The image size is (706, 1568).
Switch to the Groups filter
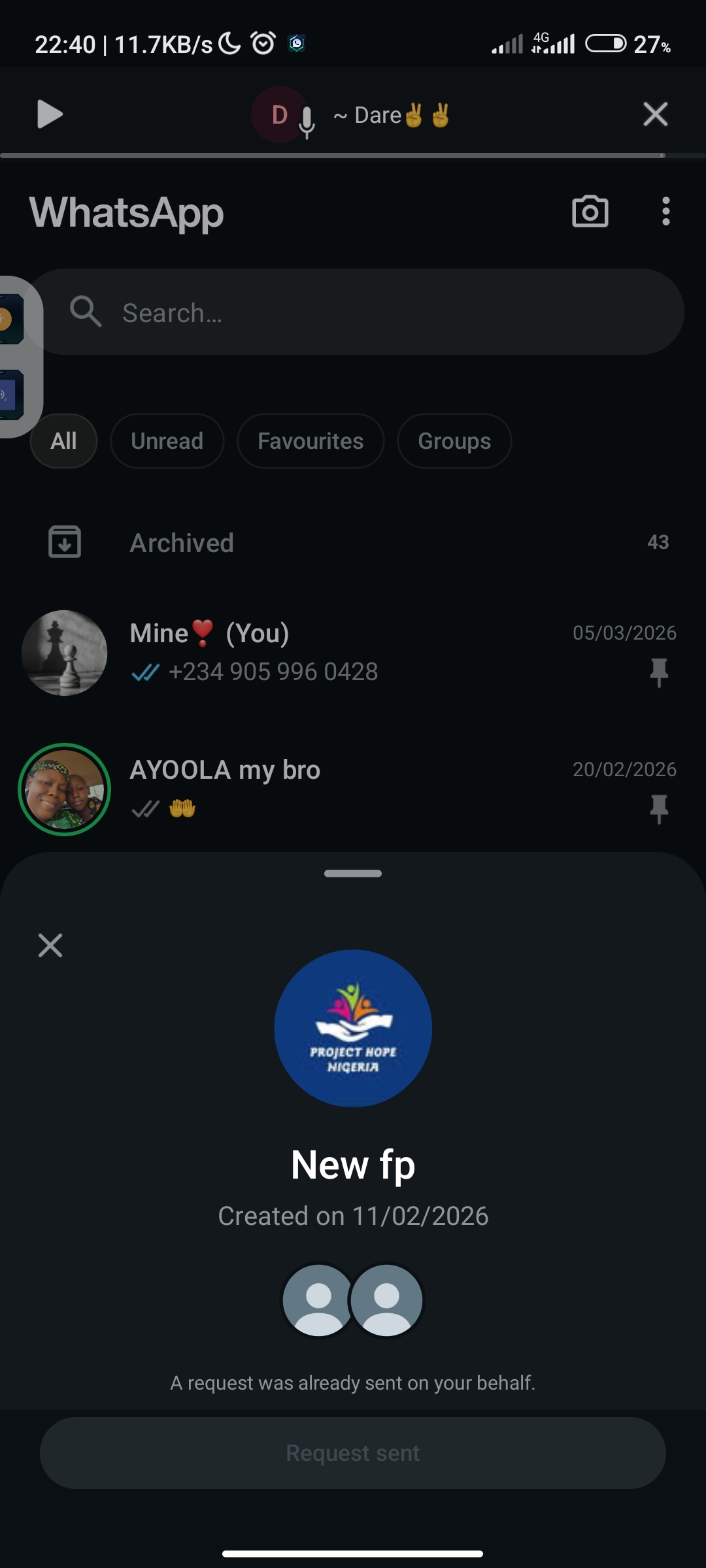(x=454, y=441)
